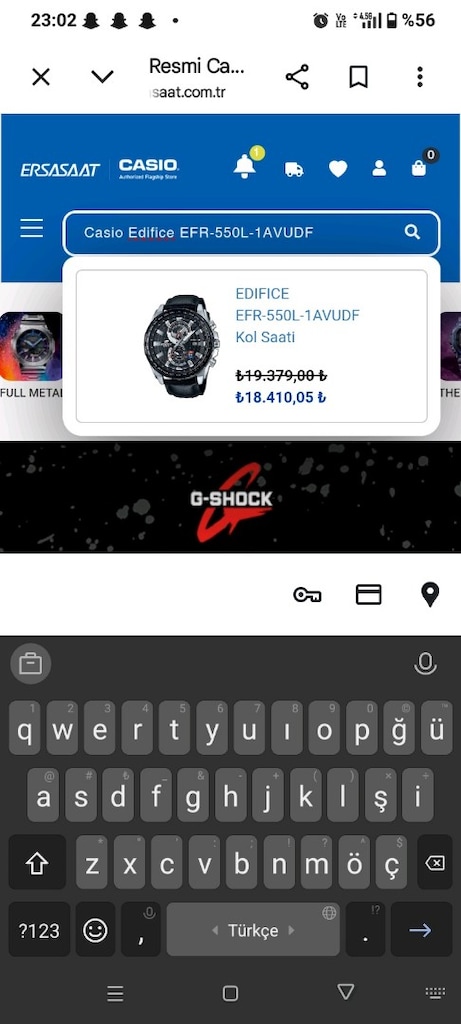This screenshot has width=461, height=1024.
Task: Minimize the custom tab with the chevron
Action: pos(103,77)
